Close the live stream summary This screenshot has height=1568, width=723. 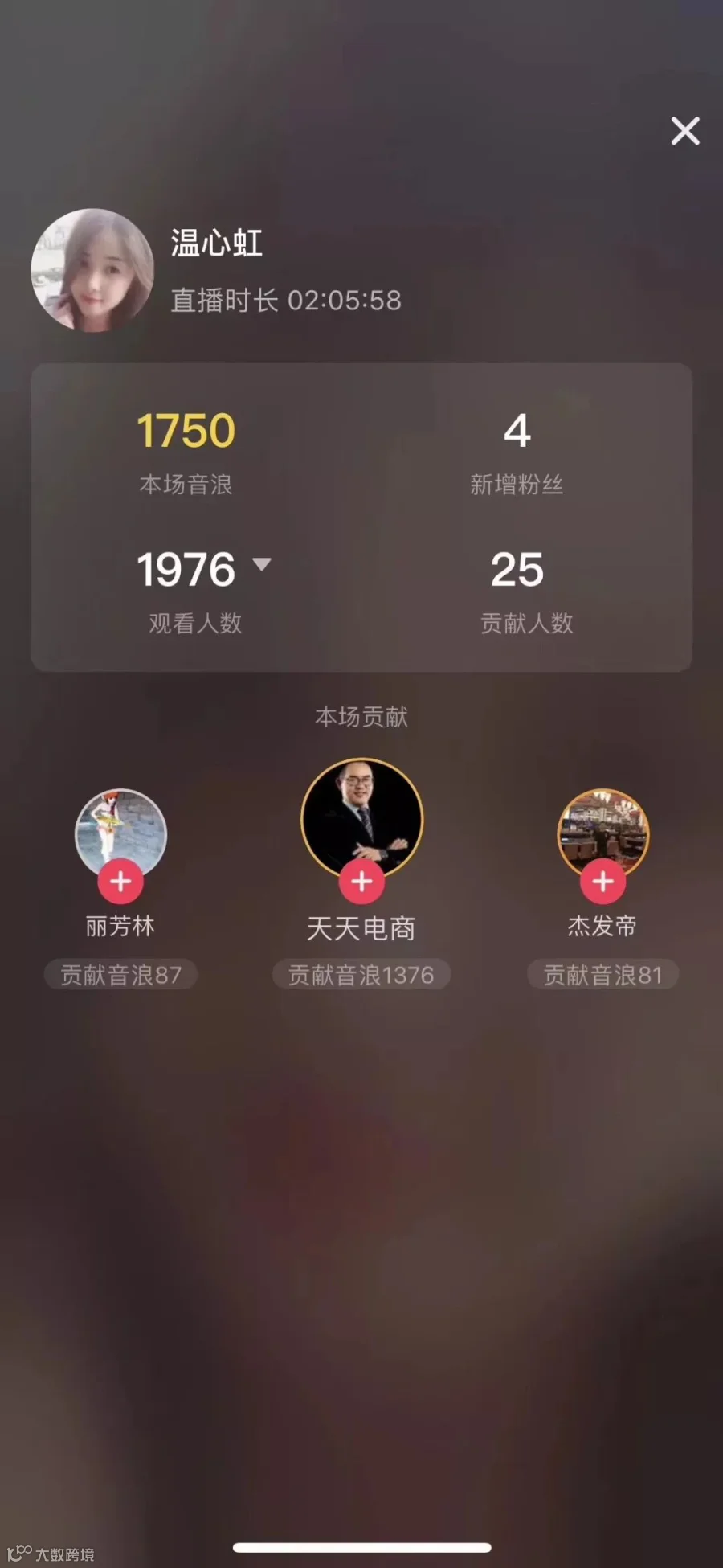click(x=685, y=130)
